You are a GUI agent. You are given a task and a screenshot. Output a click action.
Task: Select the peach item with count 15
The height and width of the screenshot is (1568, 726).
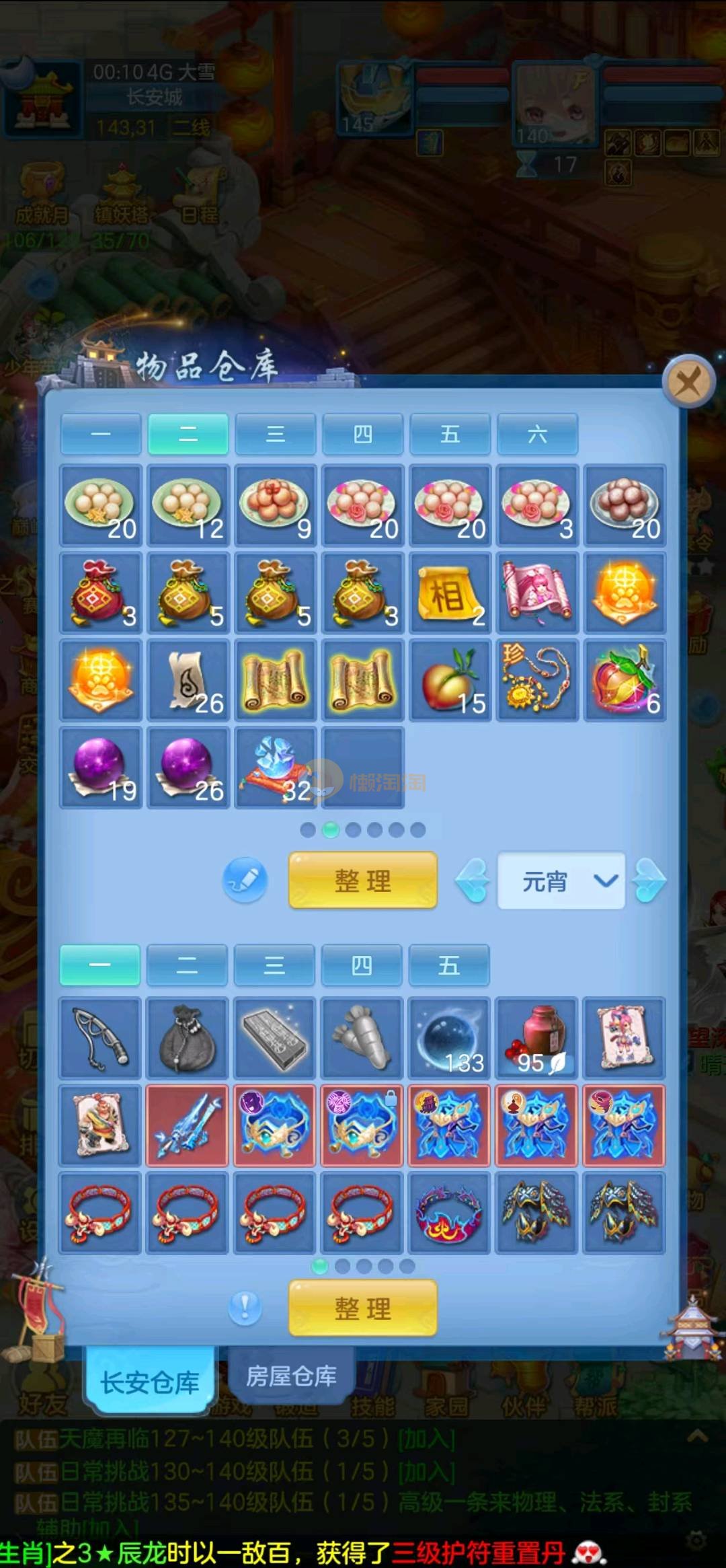coord(450,681)
